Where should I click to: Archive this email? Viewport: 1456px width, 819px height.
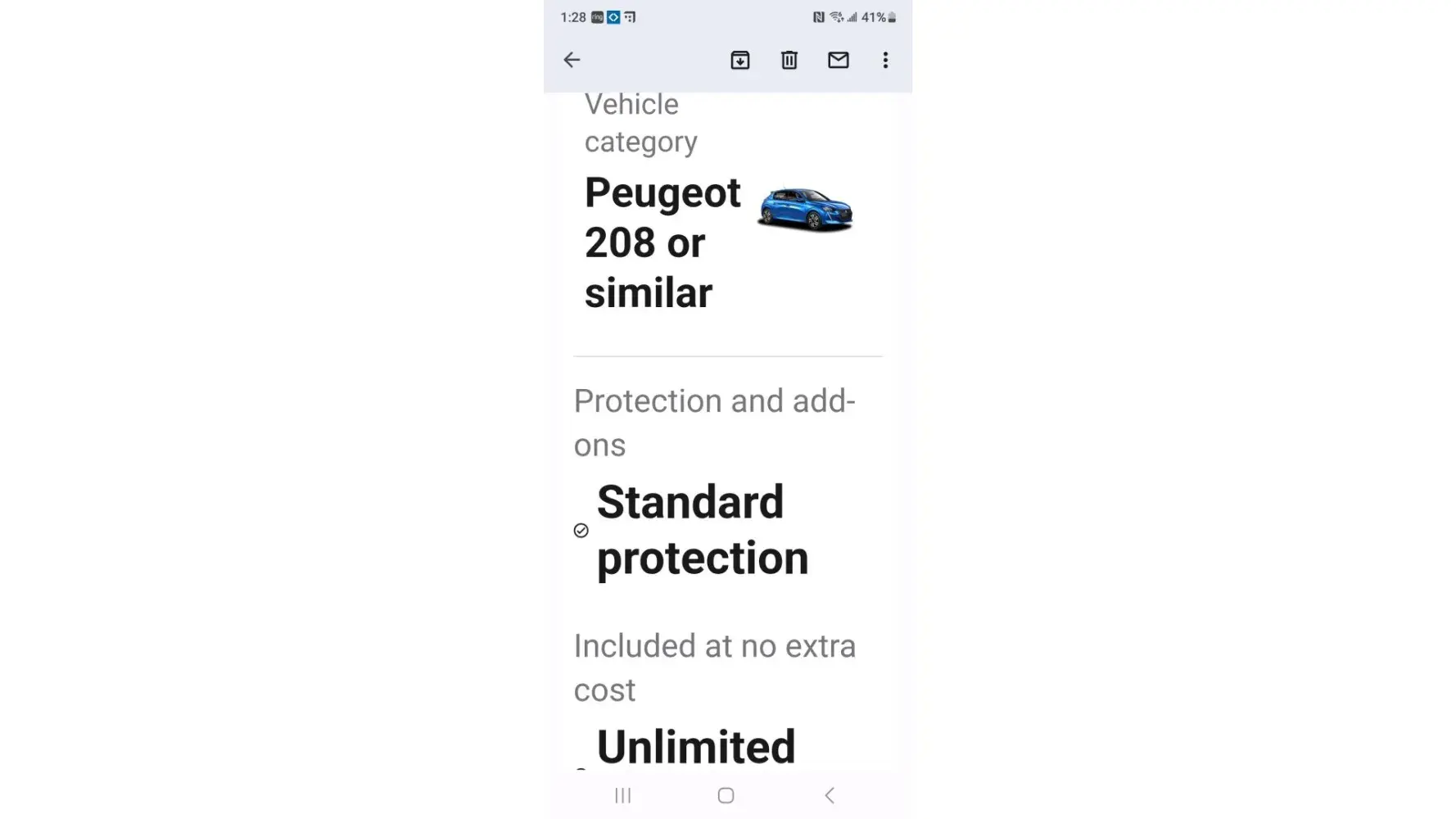[x=739, y=60]
